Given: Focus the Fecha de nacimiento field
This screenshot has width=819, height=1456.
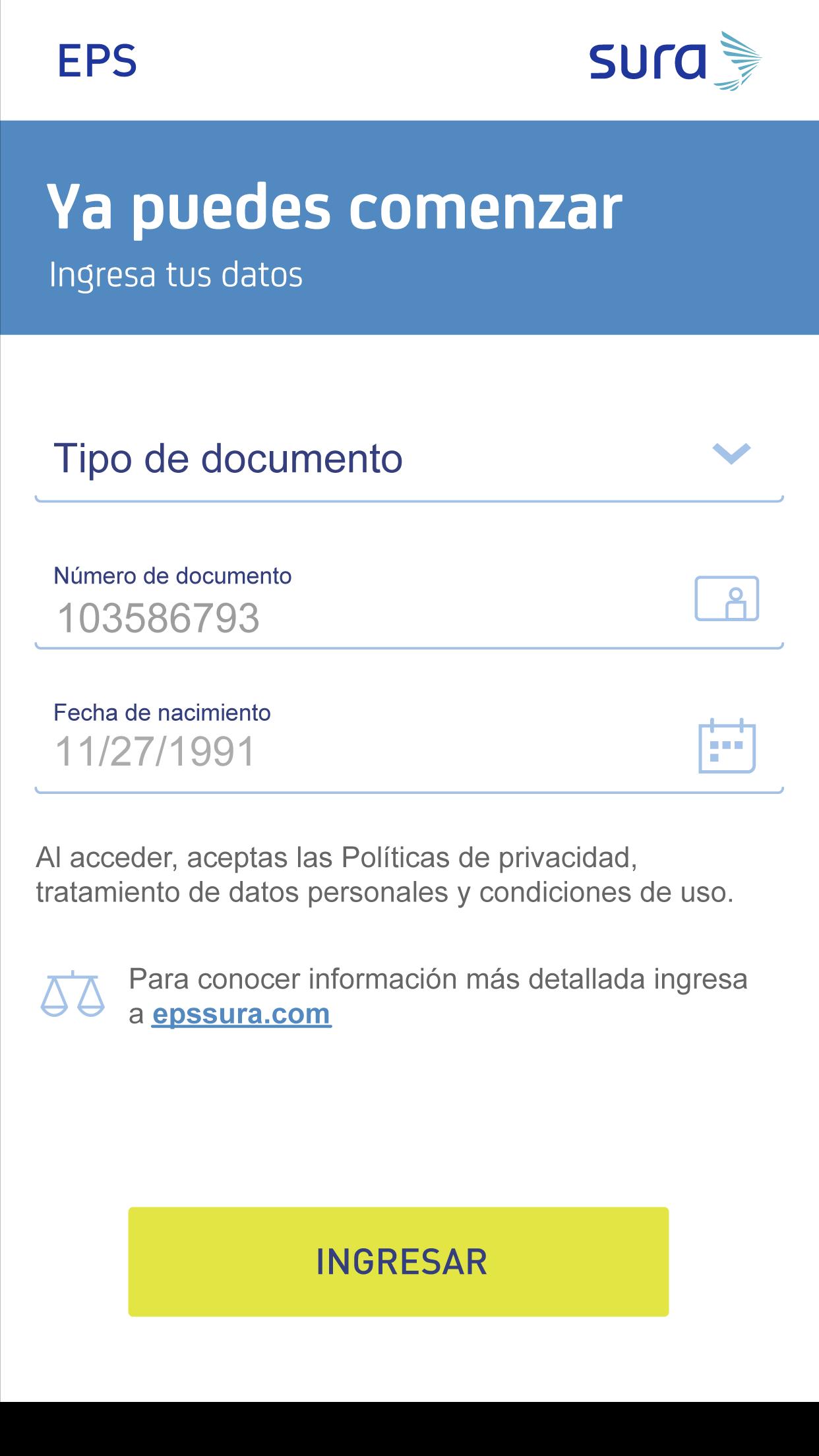Looking at the screenshot, I should tap(356, 752).
